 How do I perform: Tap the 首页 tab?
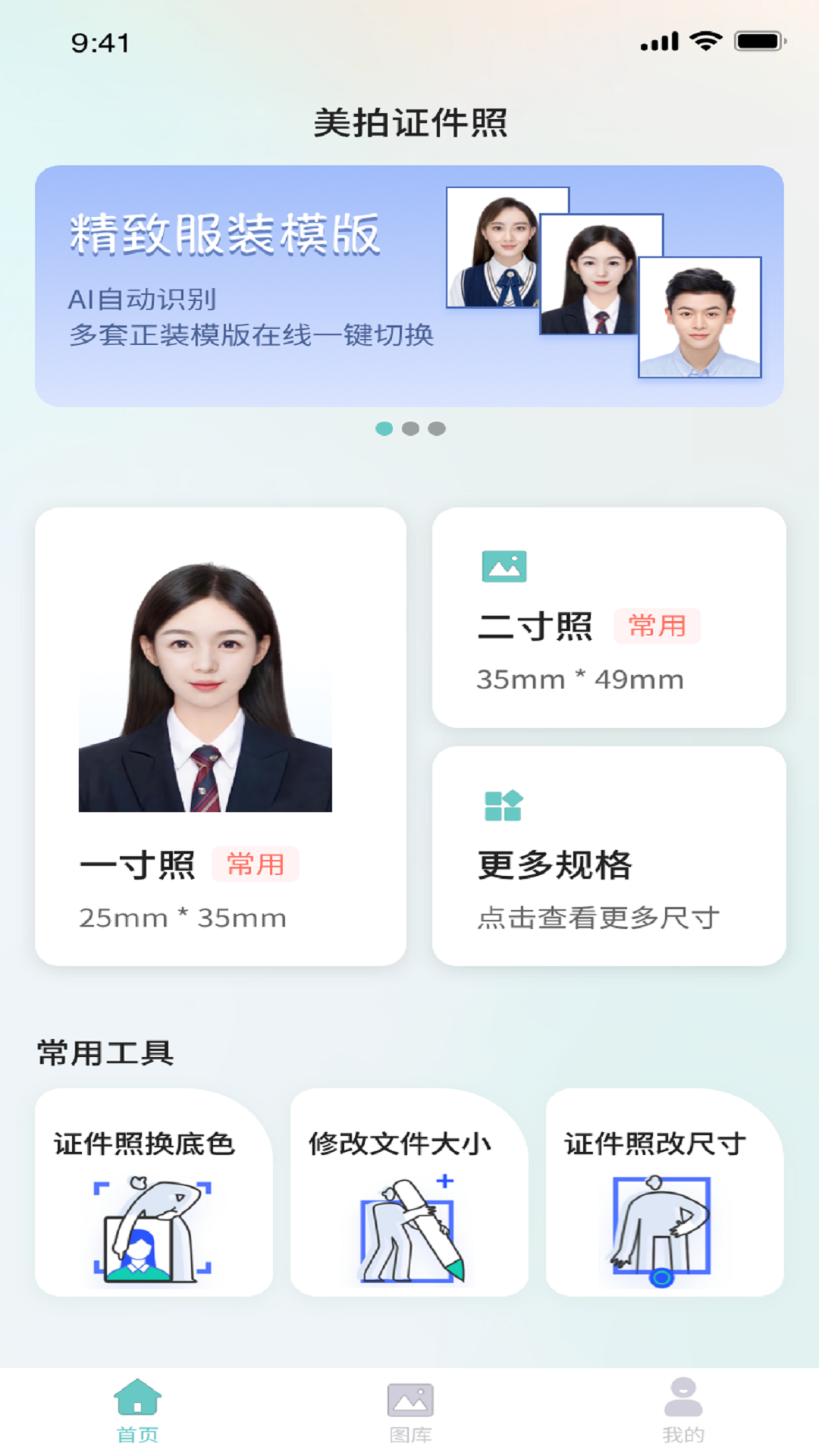[x=137, y=1411]
